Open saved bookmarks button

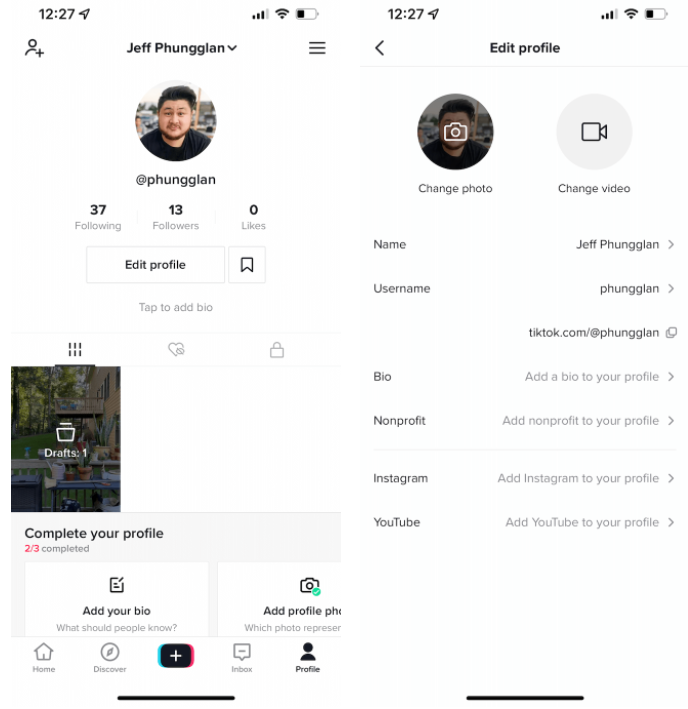pyautogui.click(x=247, y=265)
